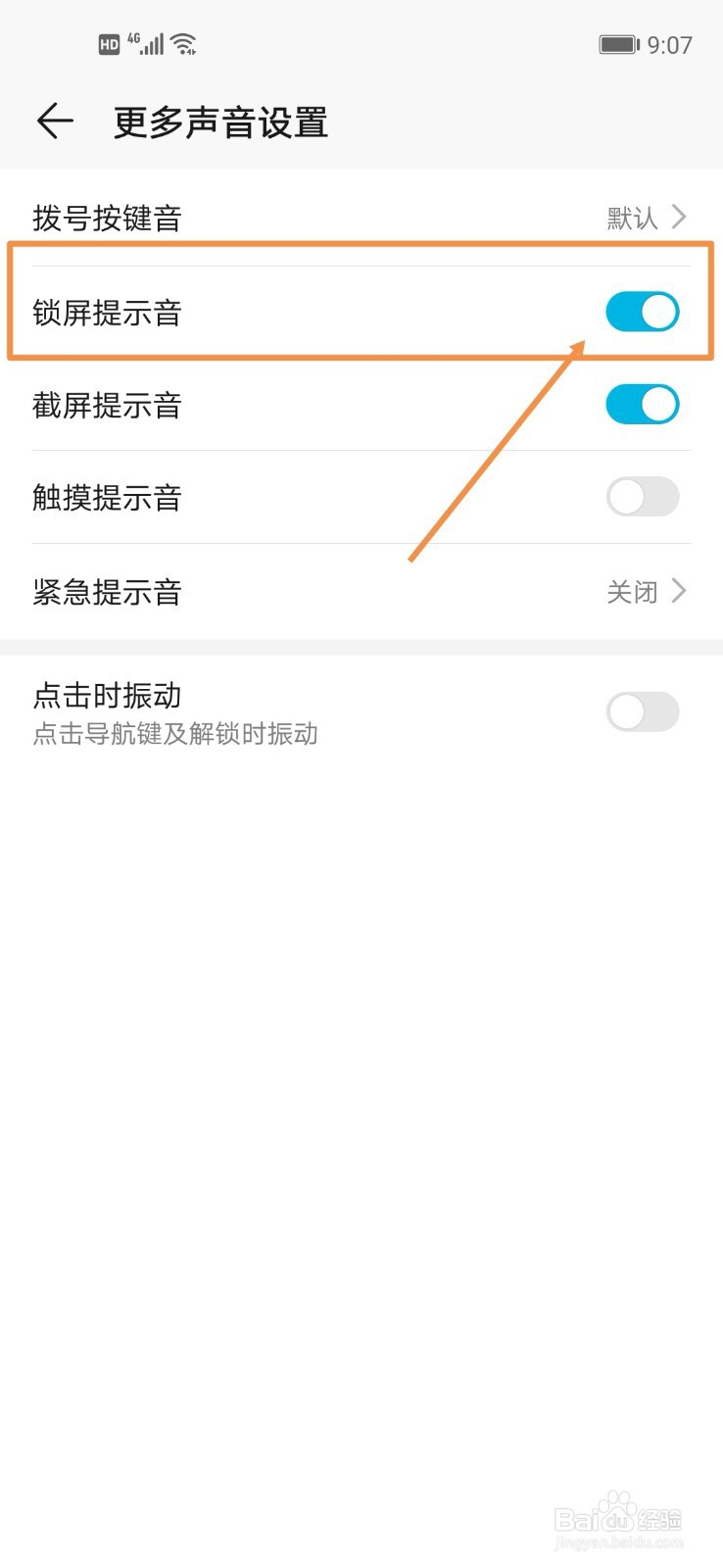Screen dimensions: 723x1568
Task: Click the battery status icon
Action: pos(617,43)
